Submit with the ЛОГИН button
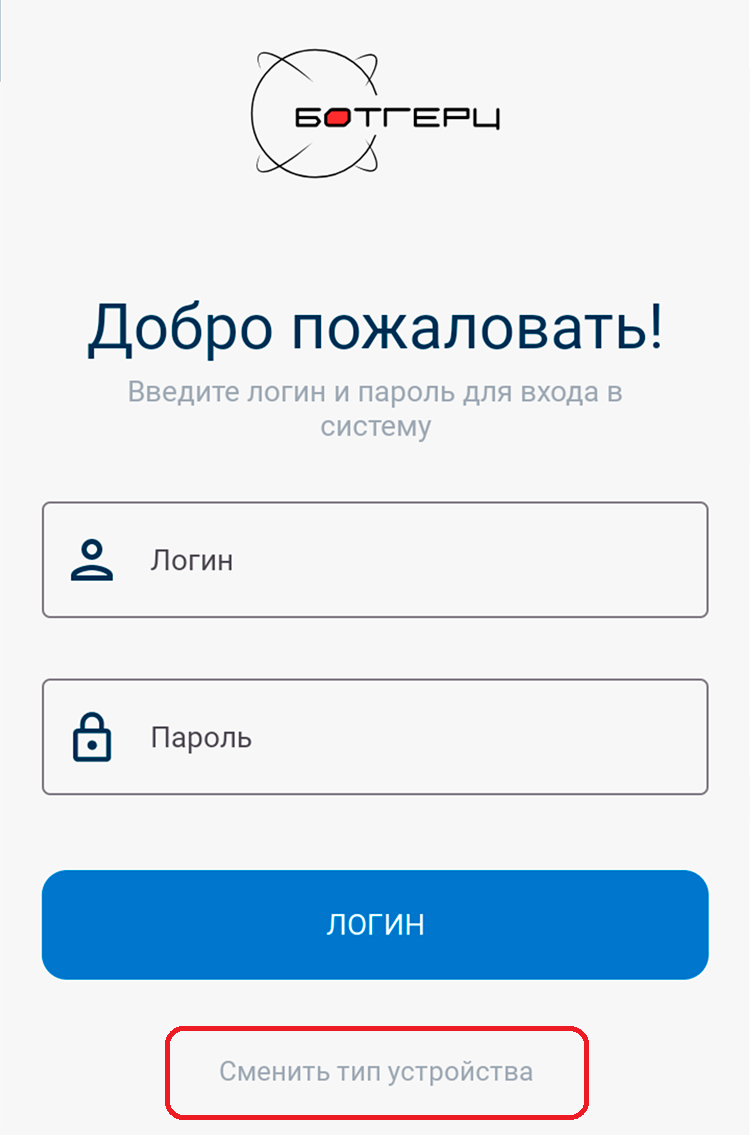Image resolution: width=750 pixels, height=1135 pixels. coord(375,924)
